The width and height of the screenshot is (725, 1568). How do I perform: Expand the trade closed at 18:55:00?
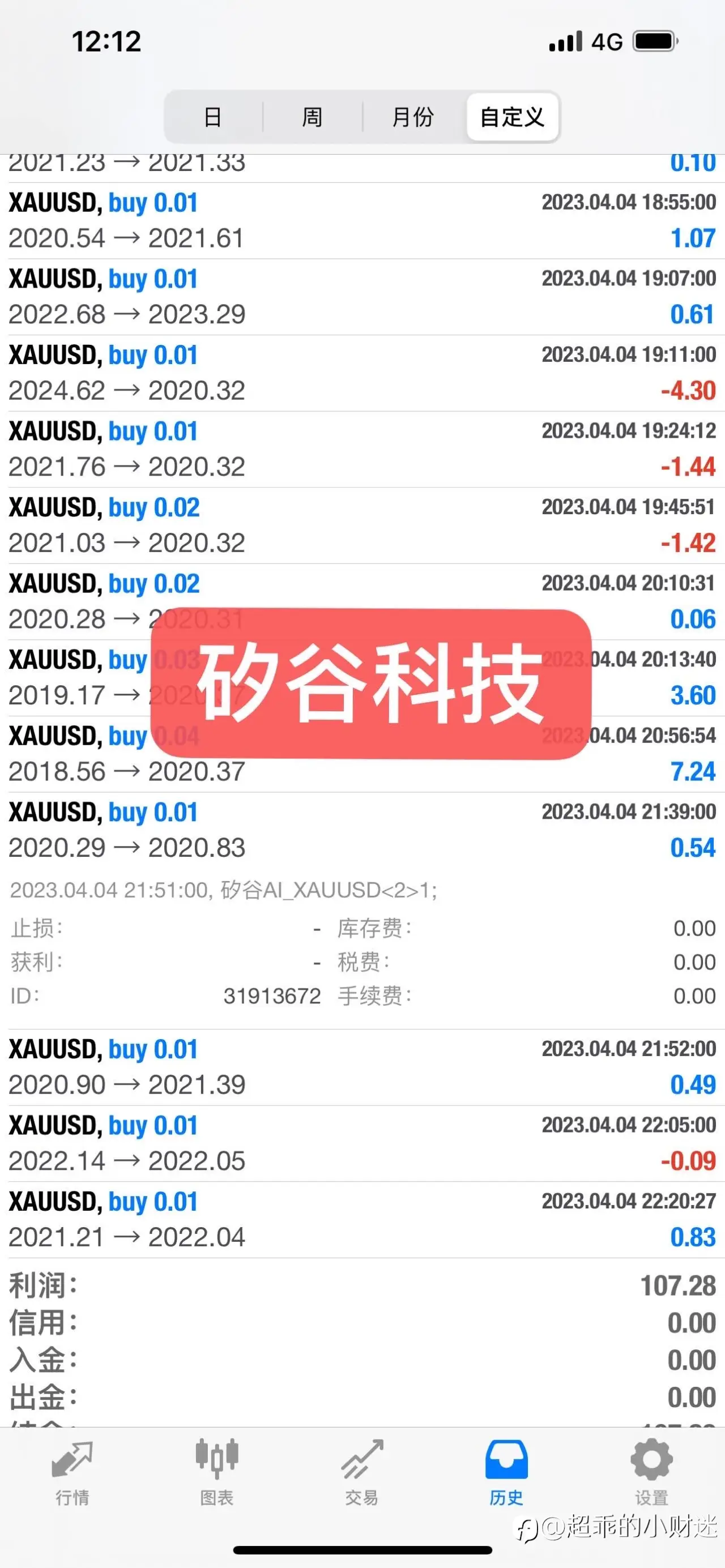coord(362,221)
